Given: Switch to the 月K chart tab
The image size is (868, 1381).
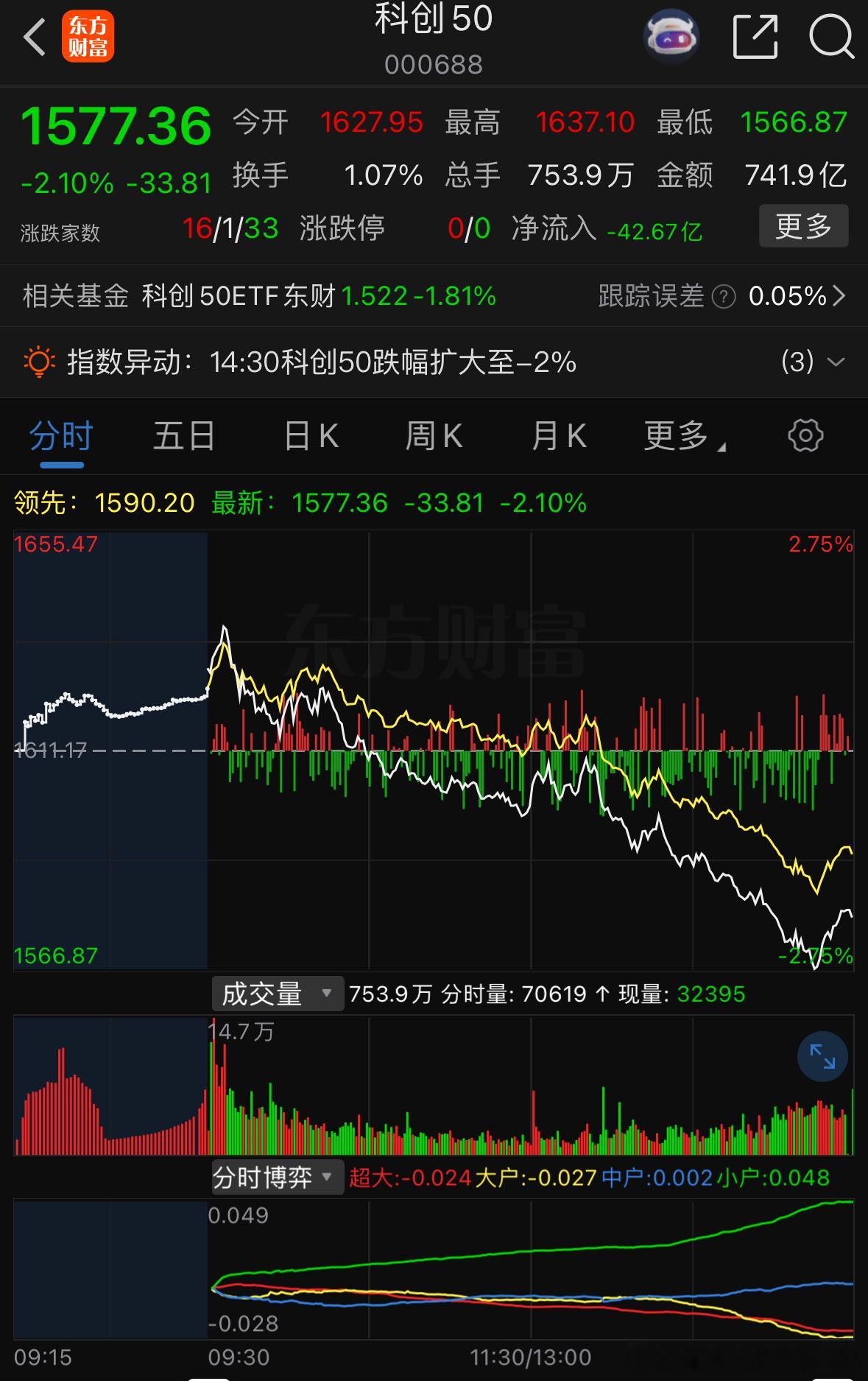Looking at the screenshot, I should 559,435.
